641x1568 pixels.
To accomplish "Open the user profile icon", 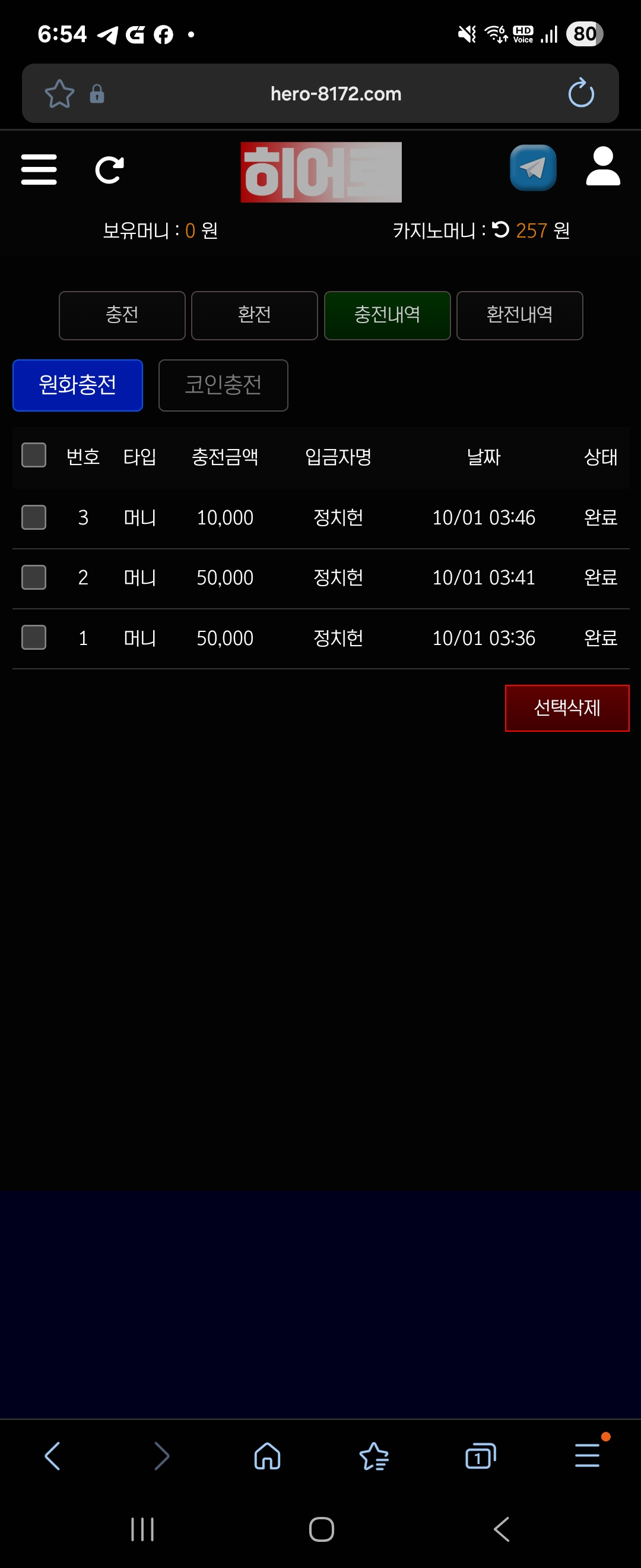I will coord(602,167).
